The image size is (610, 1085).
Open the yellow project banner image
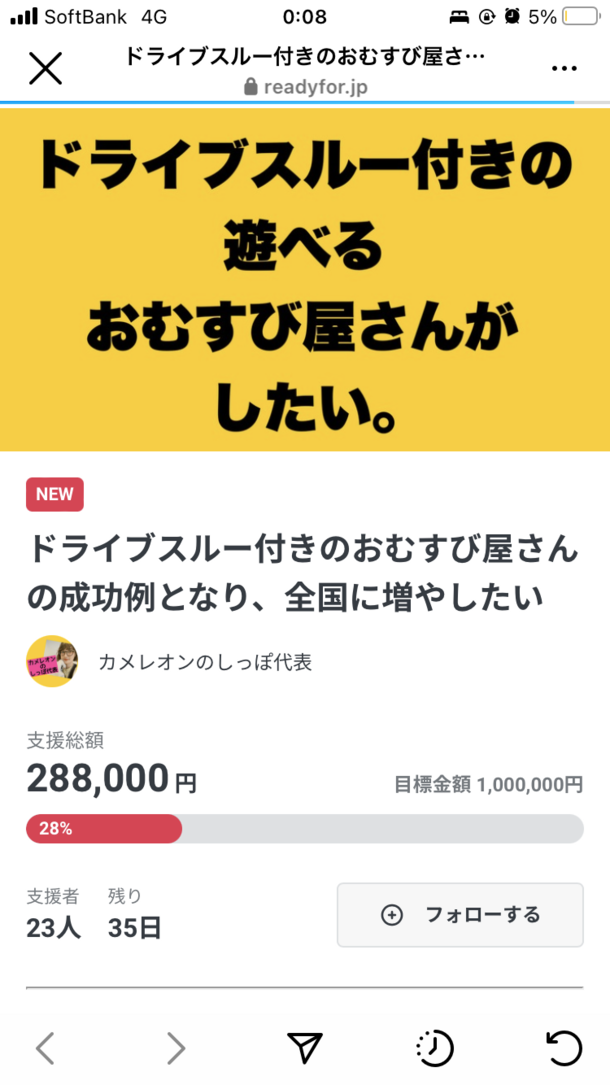305,280
